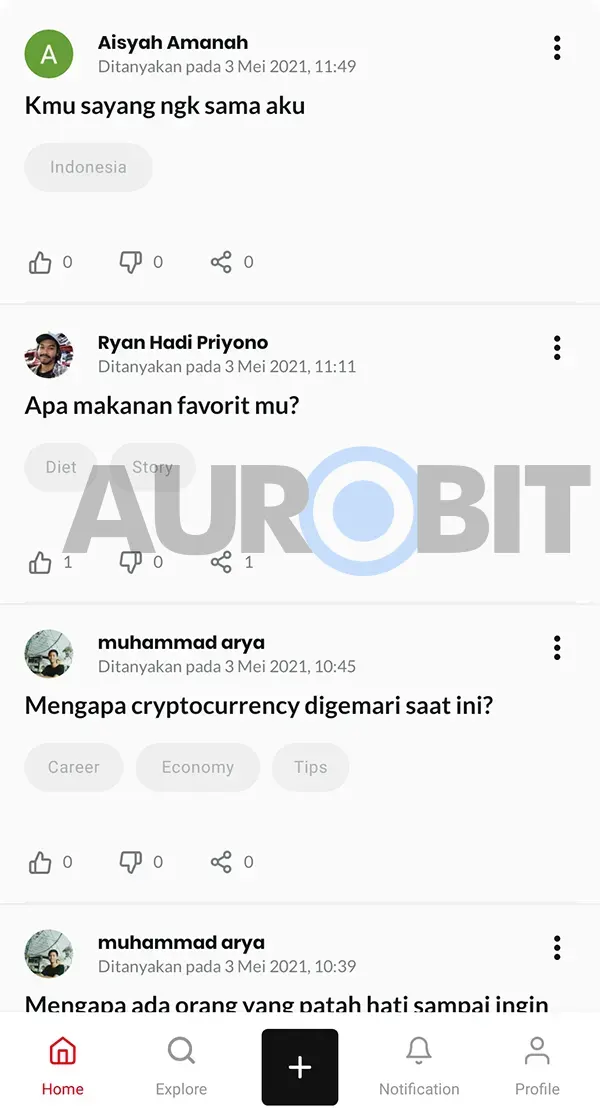Go to the Profile tab
The image size is (600, 1110).
(x=537, y=1066)
